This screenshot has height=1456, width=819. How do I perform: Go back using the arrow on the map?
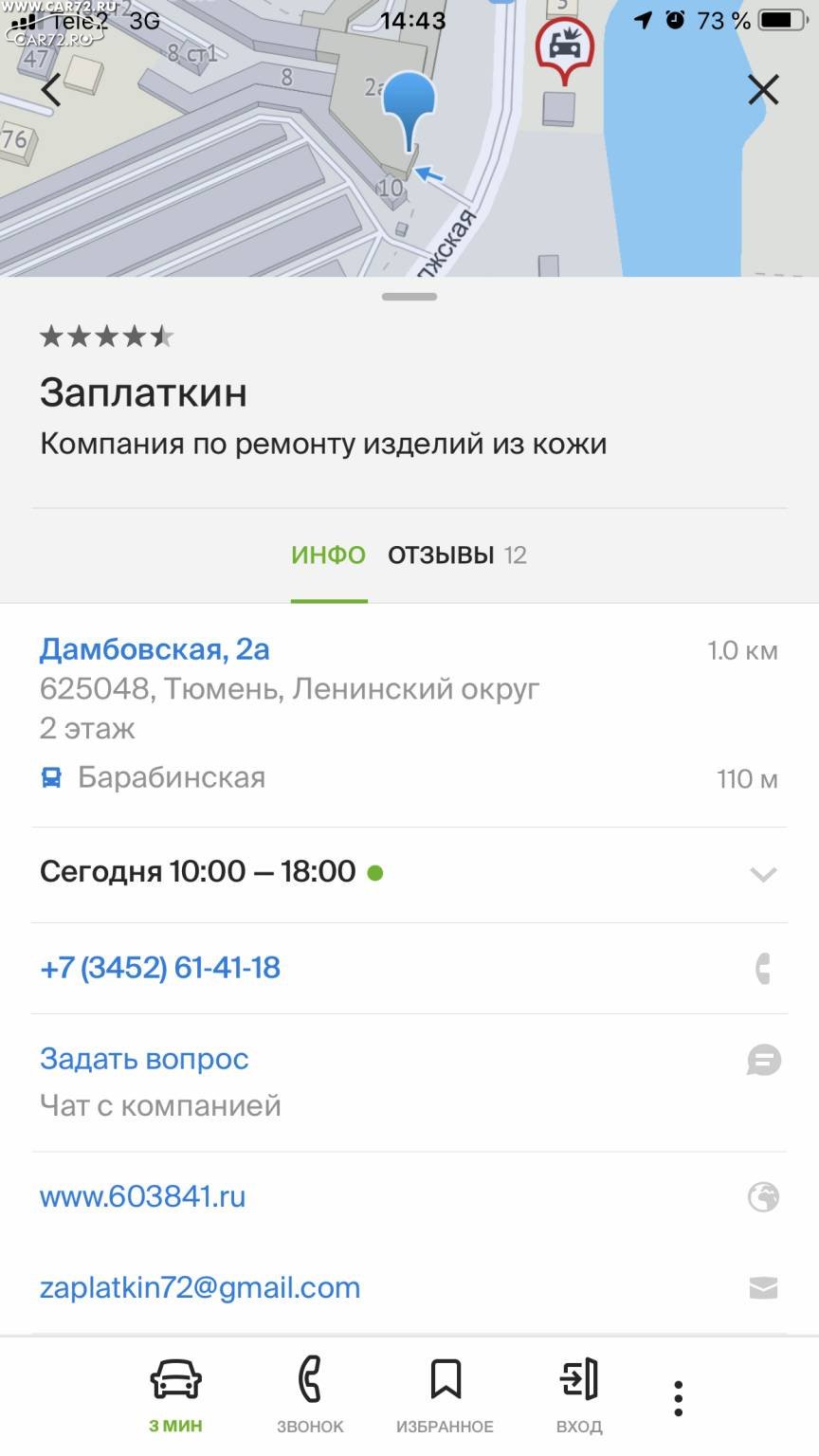pos(51,90)
